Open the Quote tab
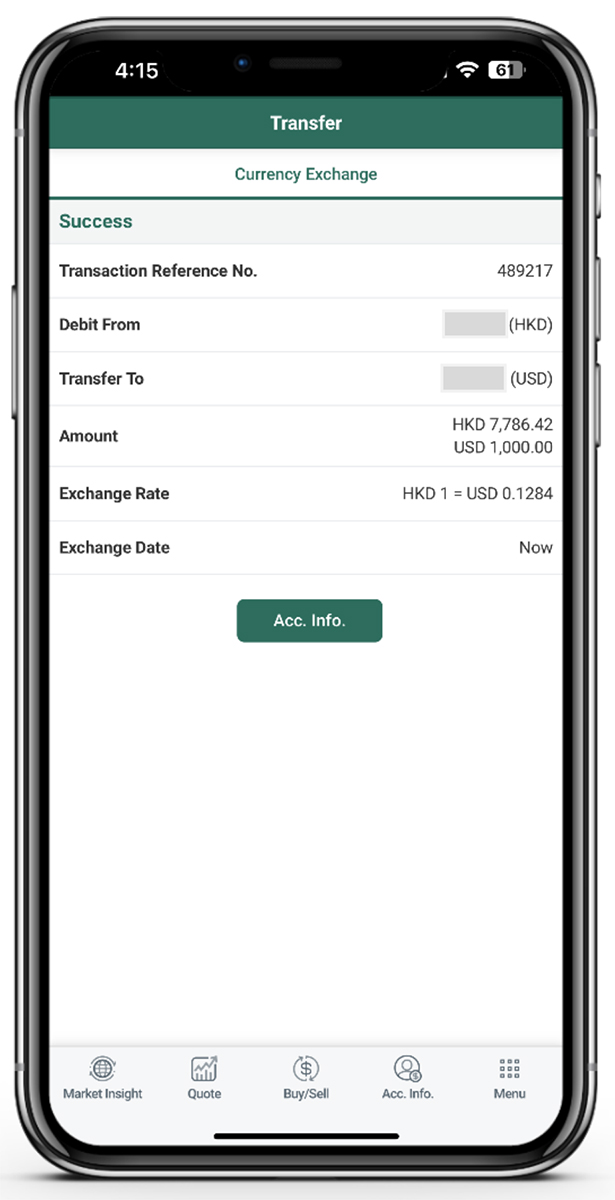The image size is (615, 1200). tap(204, 1078)
